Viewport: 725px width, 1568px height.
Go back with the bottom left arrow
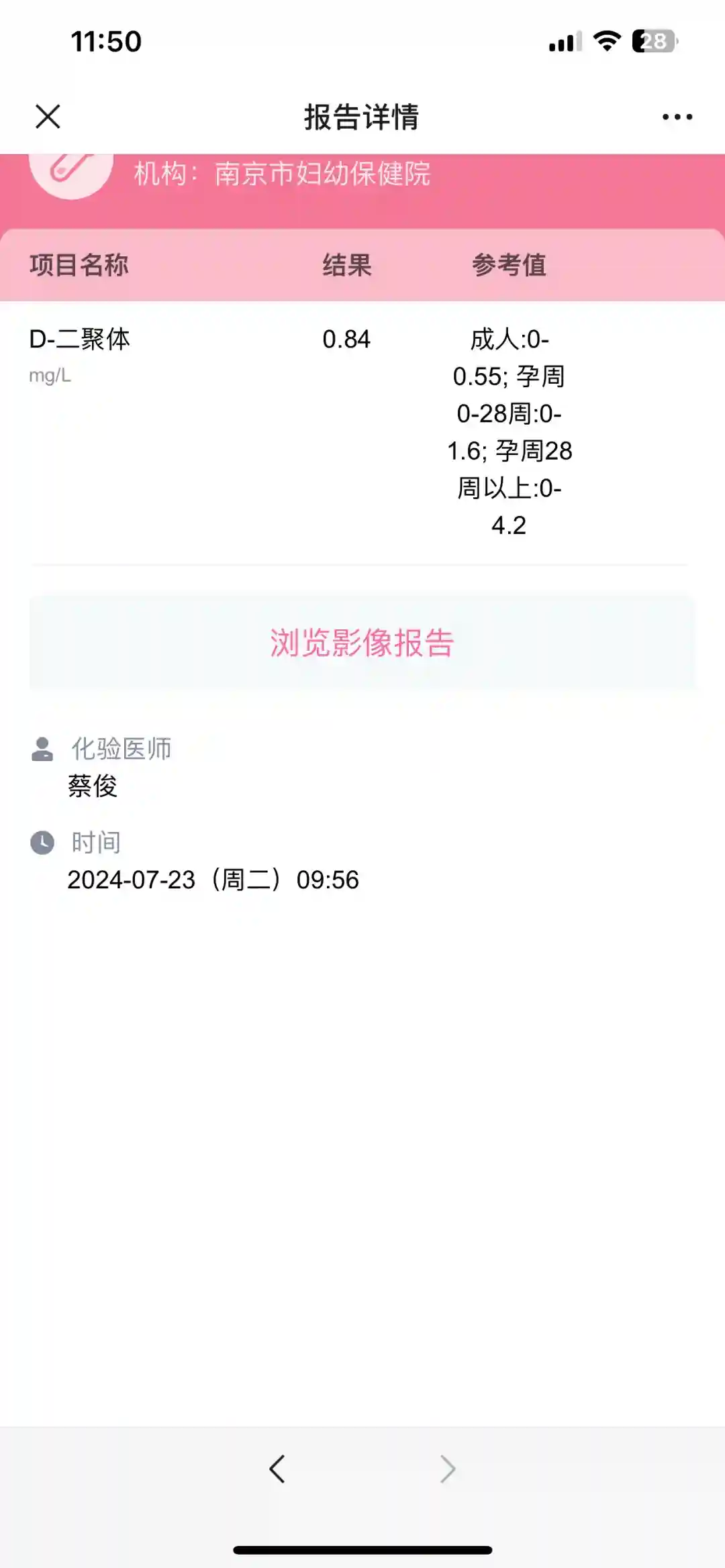click(x=277, y=1469)
